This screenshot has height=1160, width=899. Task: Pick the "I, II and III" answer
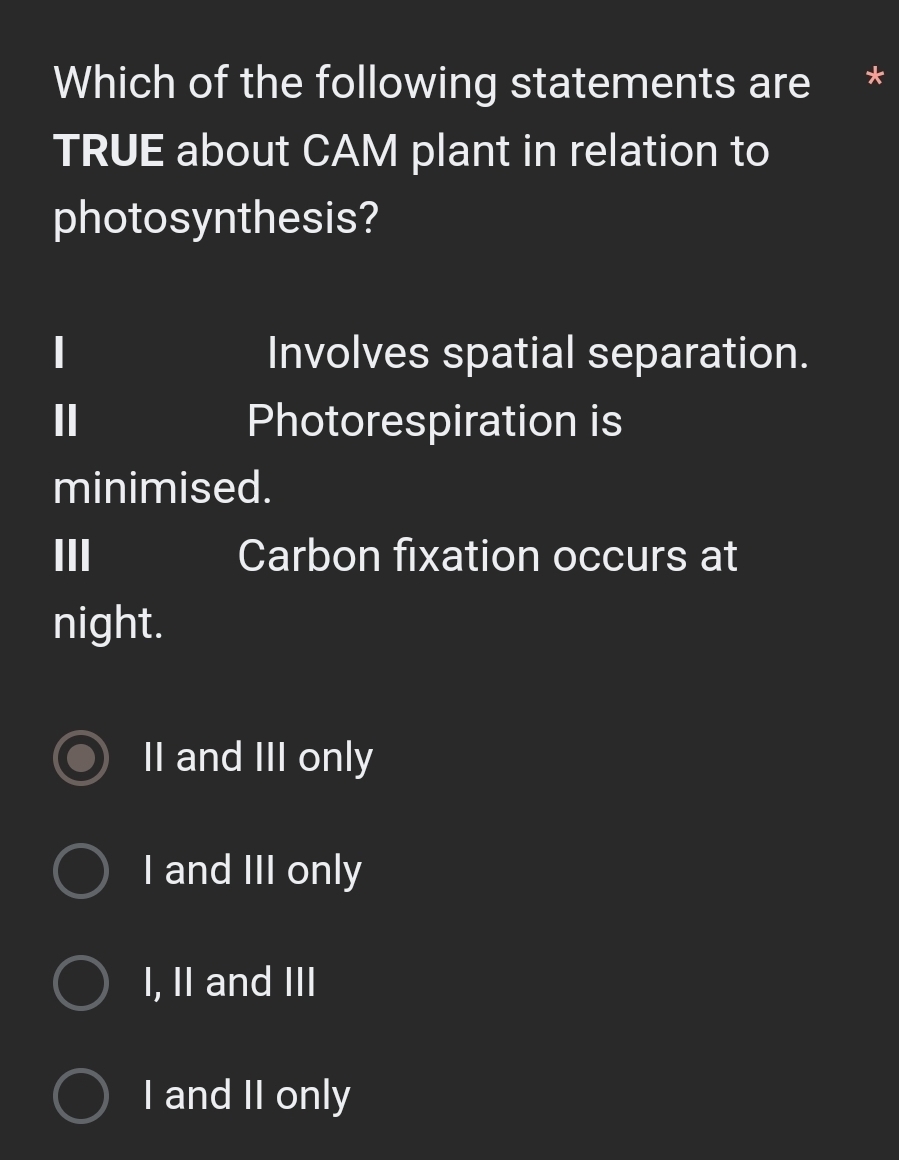79,982
